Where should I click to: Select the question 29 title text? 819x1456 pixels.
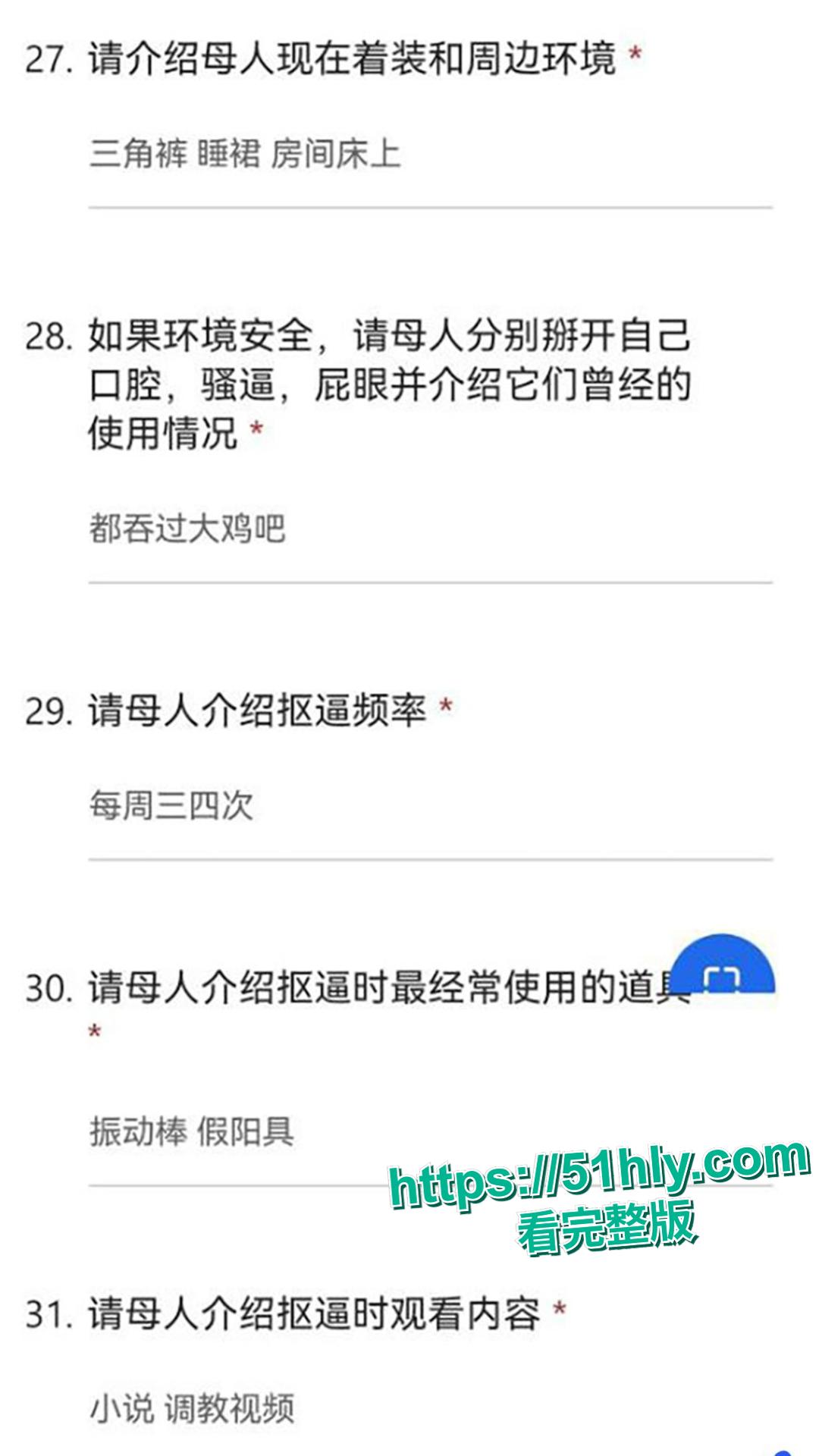pyautogui.click(x=262, y=707)
